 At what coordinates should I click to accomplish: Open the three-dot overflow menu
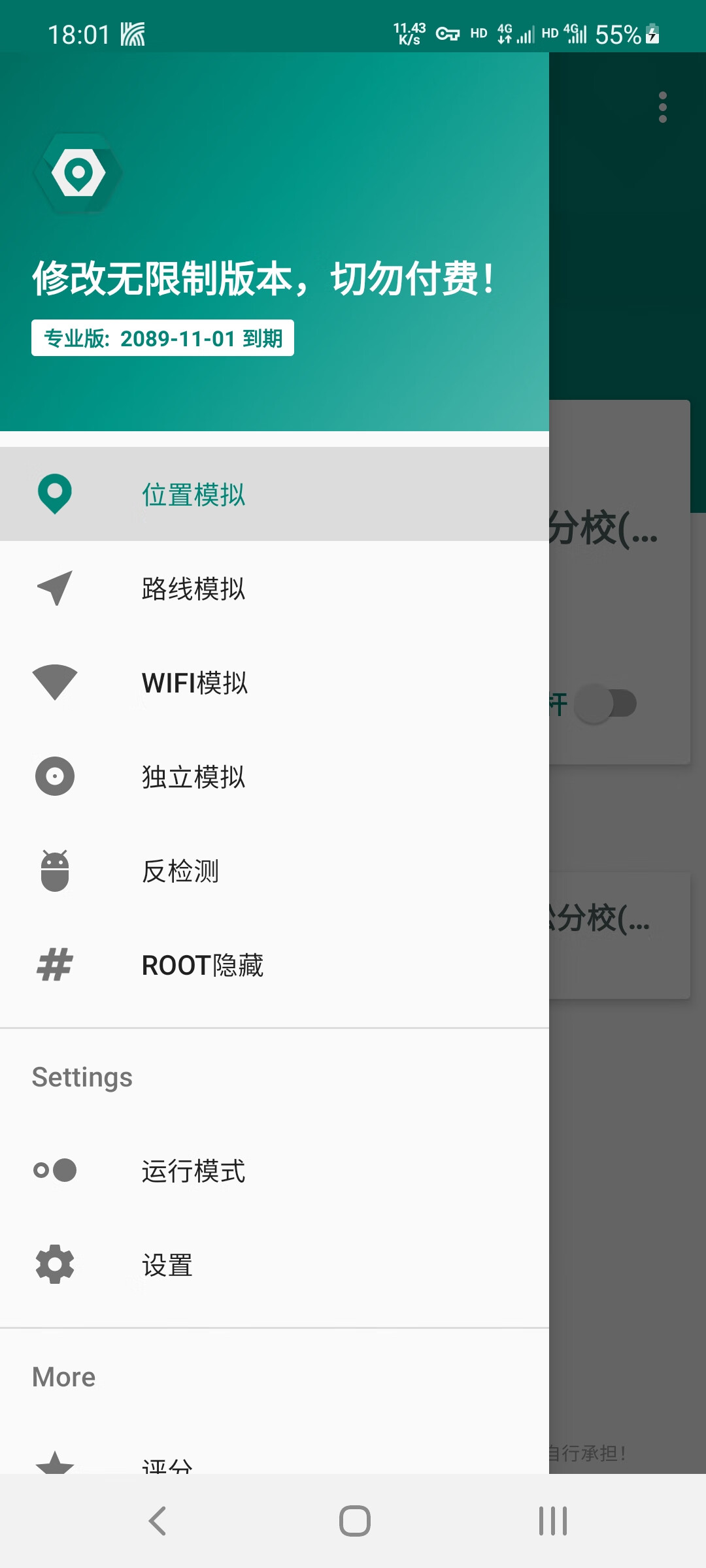tap(663, 107)
